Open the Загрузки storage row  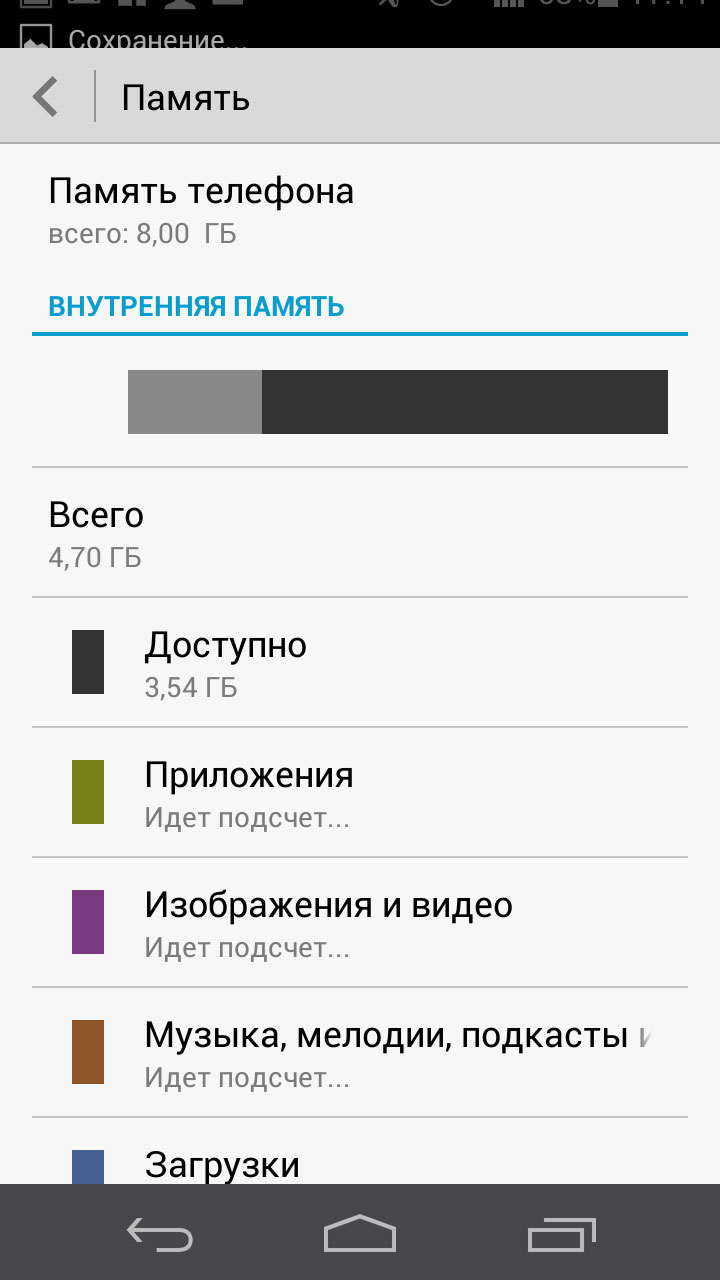(360, 1151)
